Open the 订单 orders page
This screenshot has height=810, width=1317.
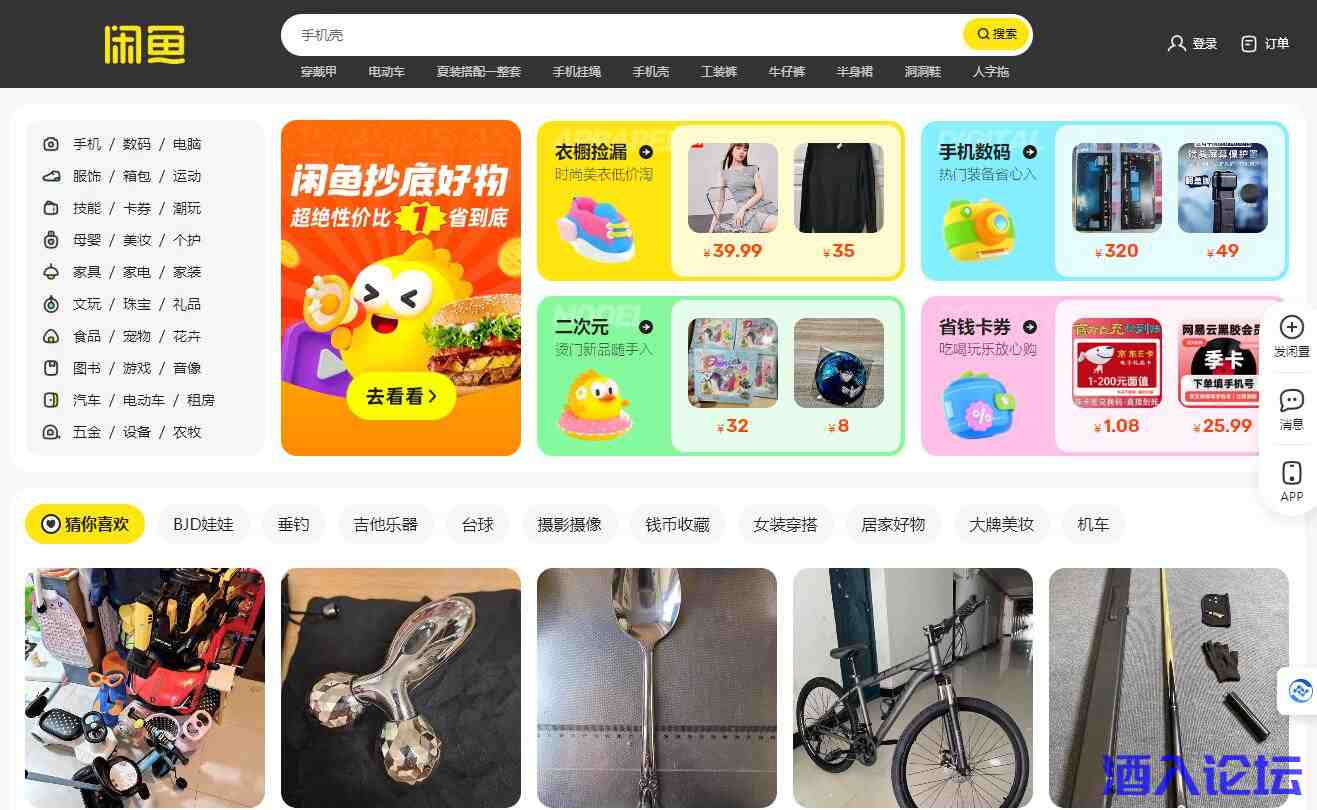click(x=1265, y=44)
